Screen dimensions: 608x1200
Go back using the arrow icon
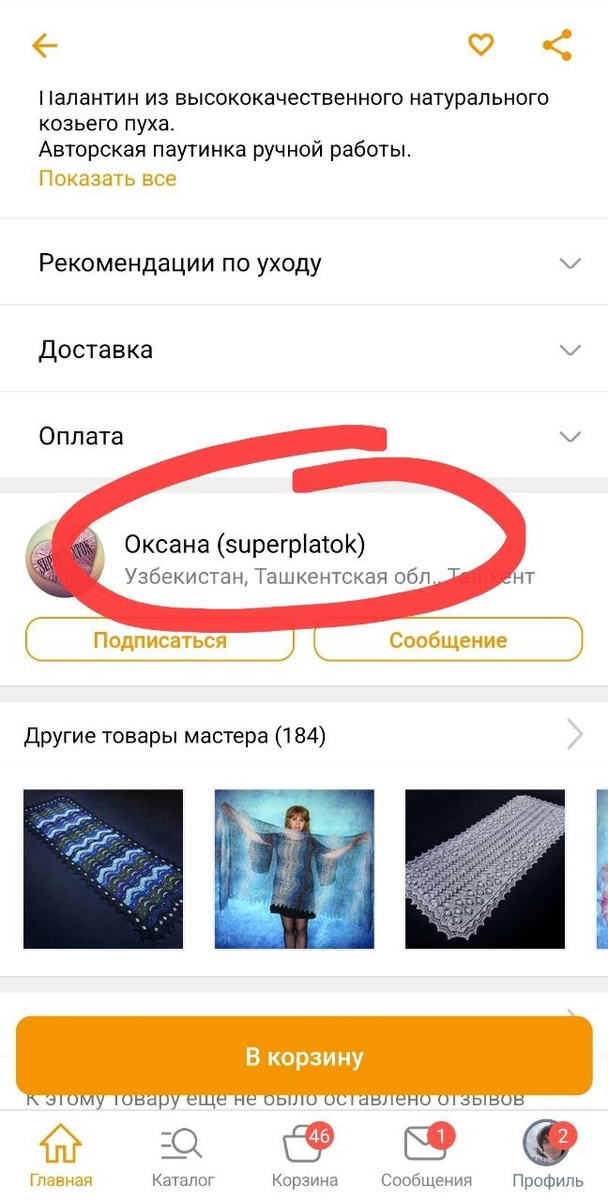tap(45, 46)
